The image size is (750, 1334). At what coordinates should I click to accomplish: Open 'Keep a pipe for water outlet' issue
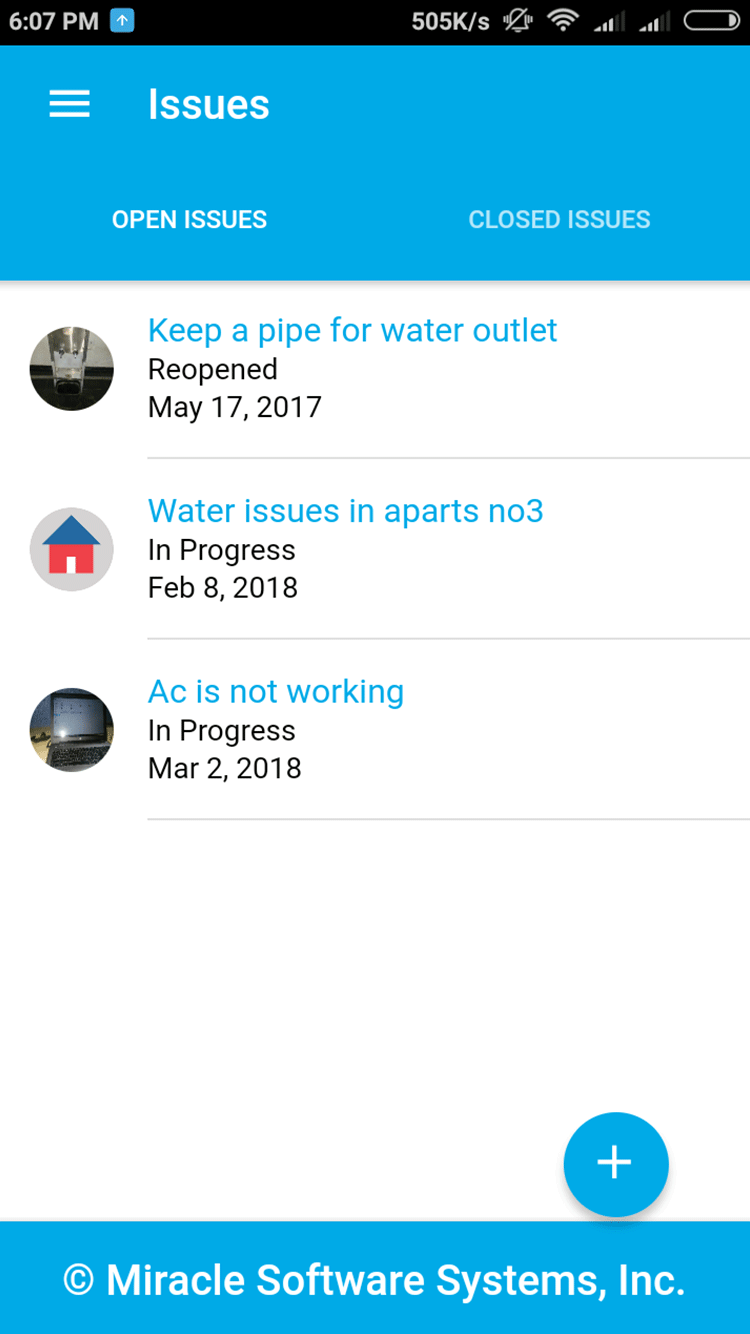(352, 331)
